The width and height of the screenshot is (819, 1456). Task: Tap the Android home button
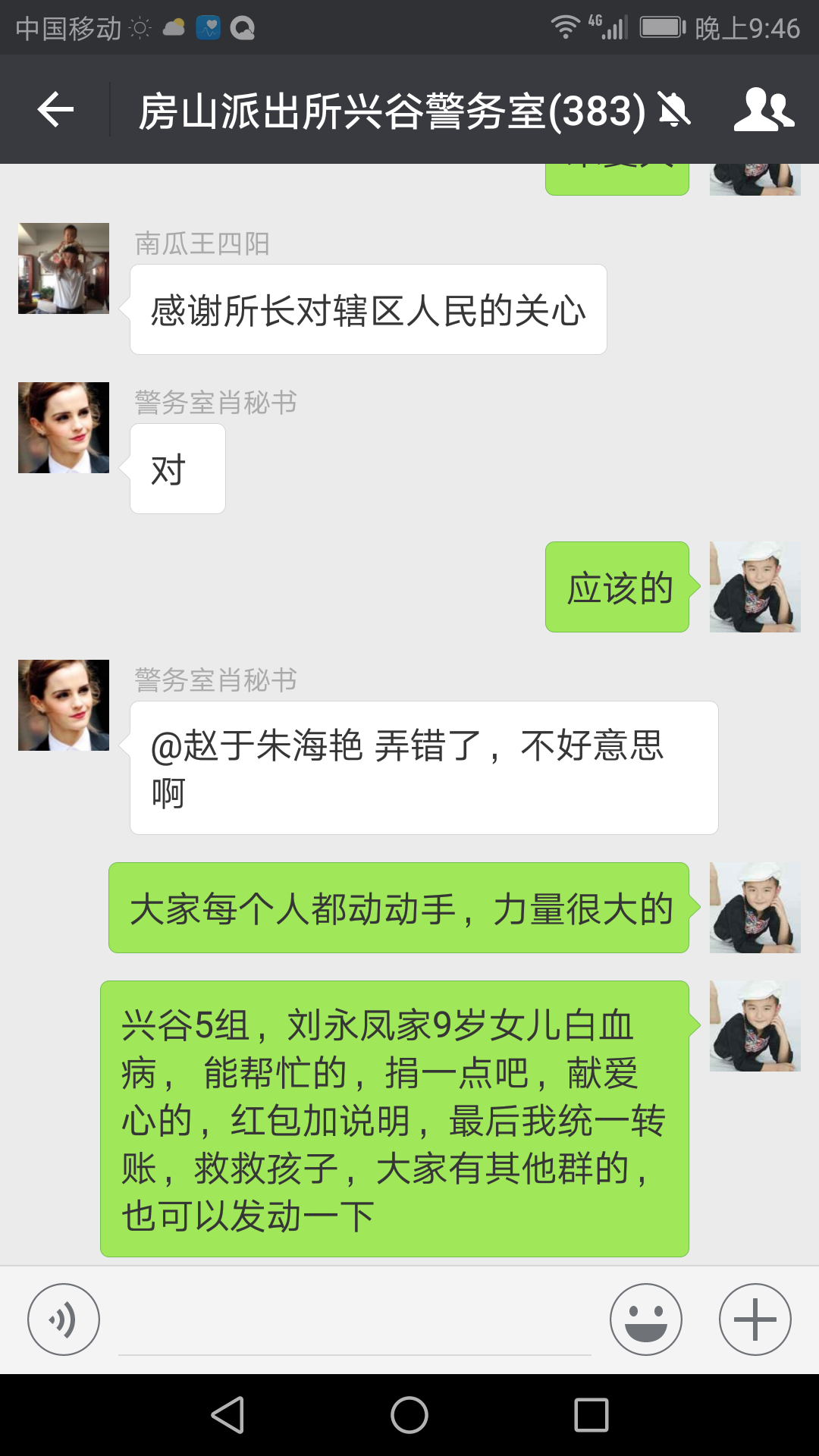click(x=409, y=1415)
